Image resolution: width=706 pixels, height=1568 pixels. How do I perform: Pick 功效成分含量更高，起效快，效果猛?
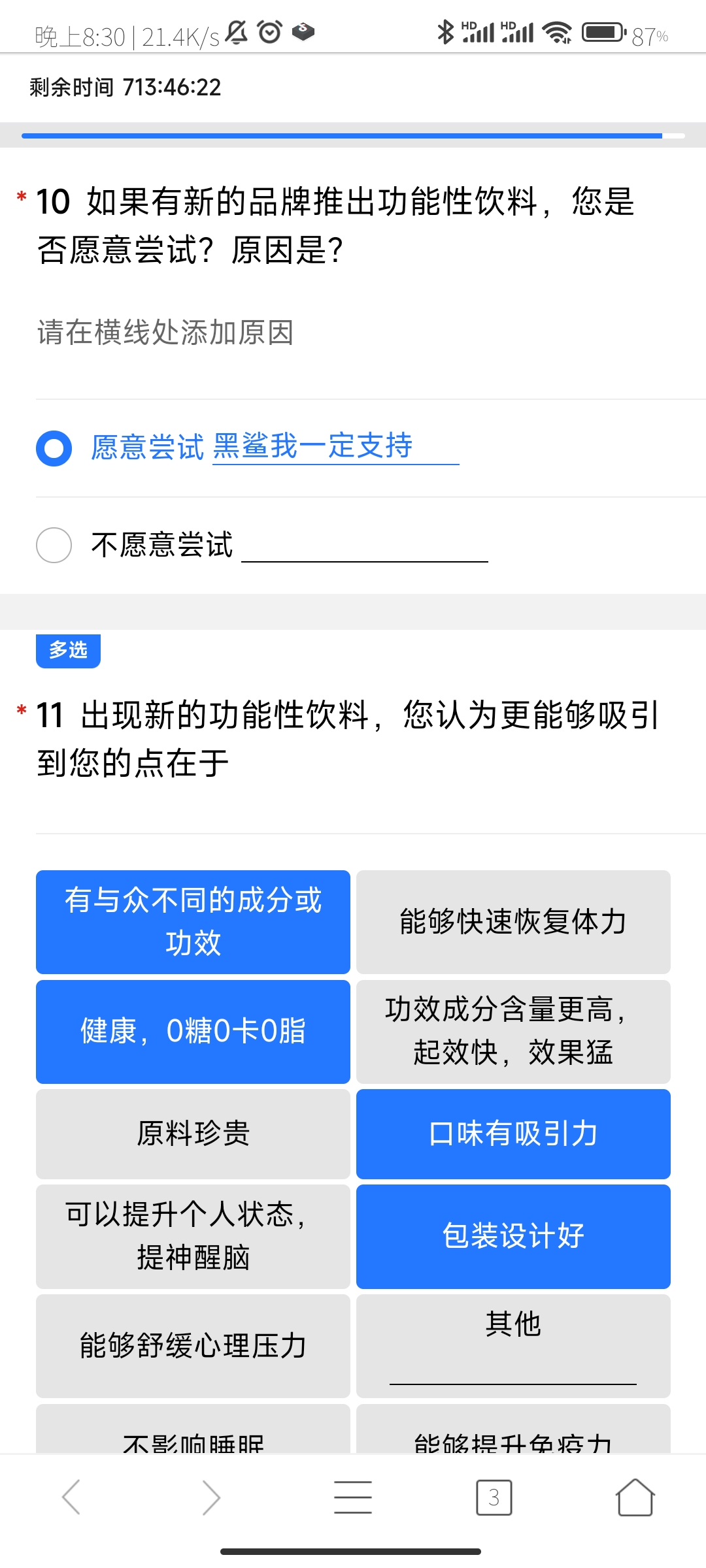click(x=513, y=1032)
